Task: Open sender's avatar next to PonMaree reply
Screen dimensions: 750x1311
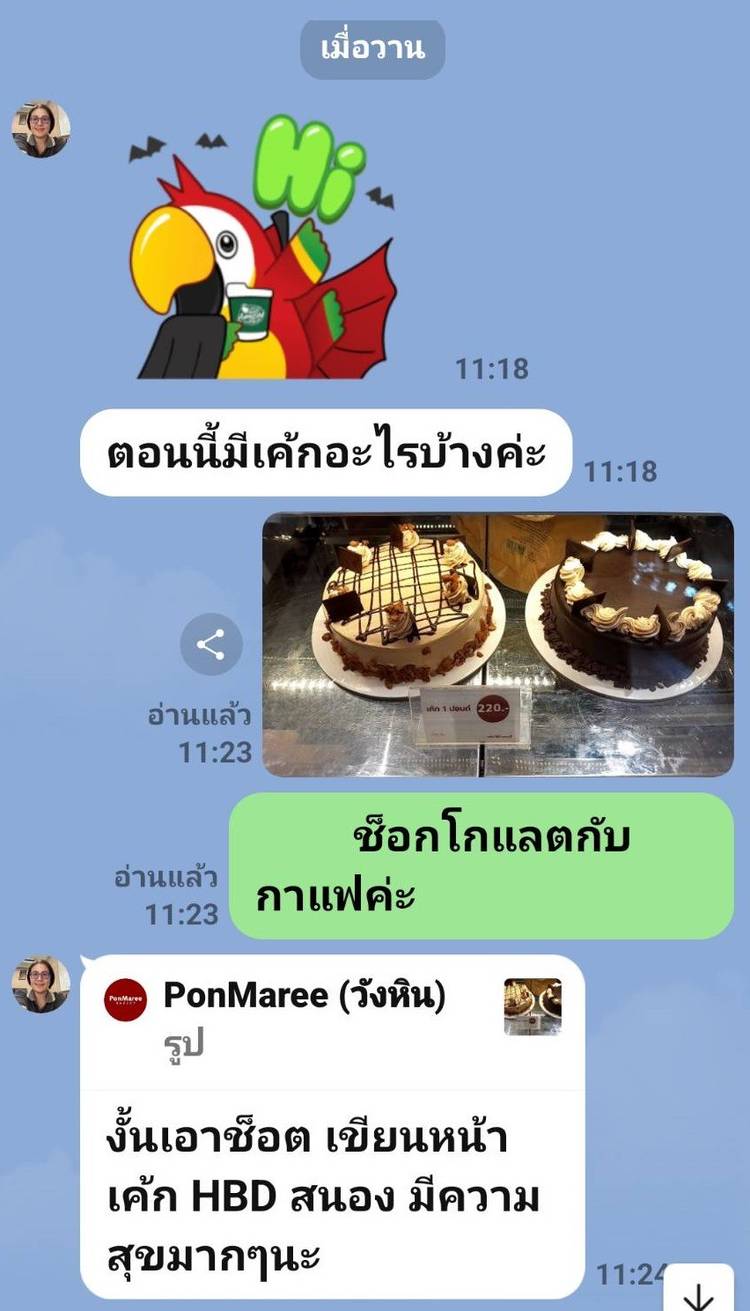Action: 41,984
